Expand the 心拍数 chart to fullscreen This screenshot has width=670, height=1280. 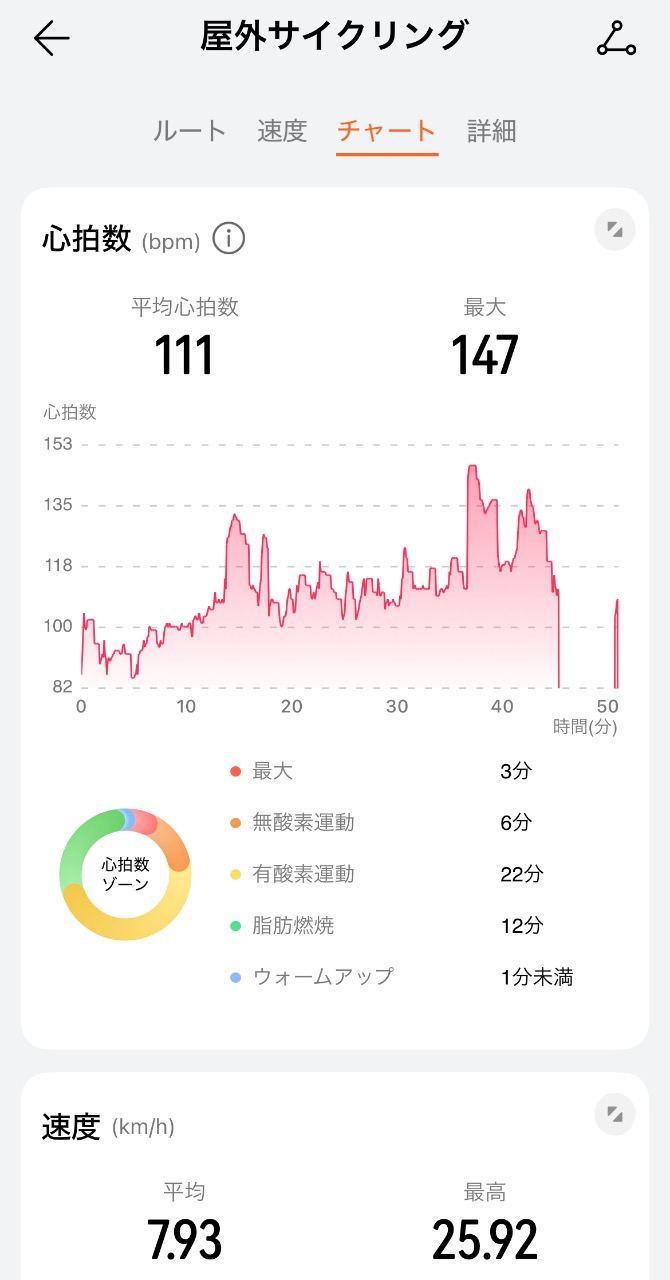point(615,230)
